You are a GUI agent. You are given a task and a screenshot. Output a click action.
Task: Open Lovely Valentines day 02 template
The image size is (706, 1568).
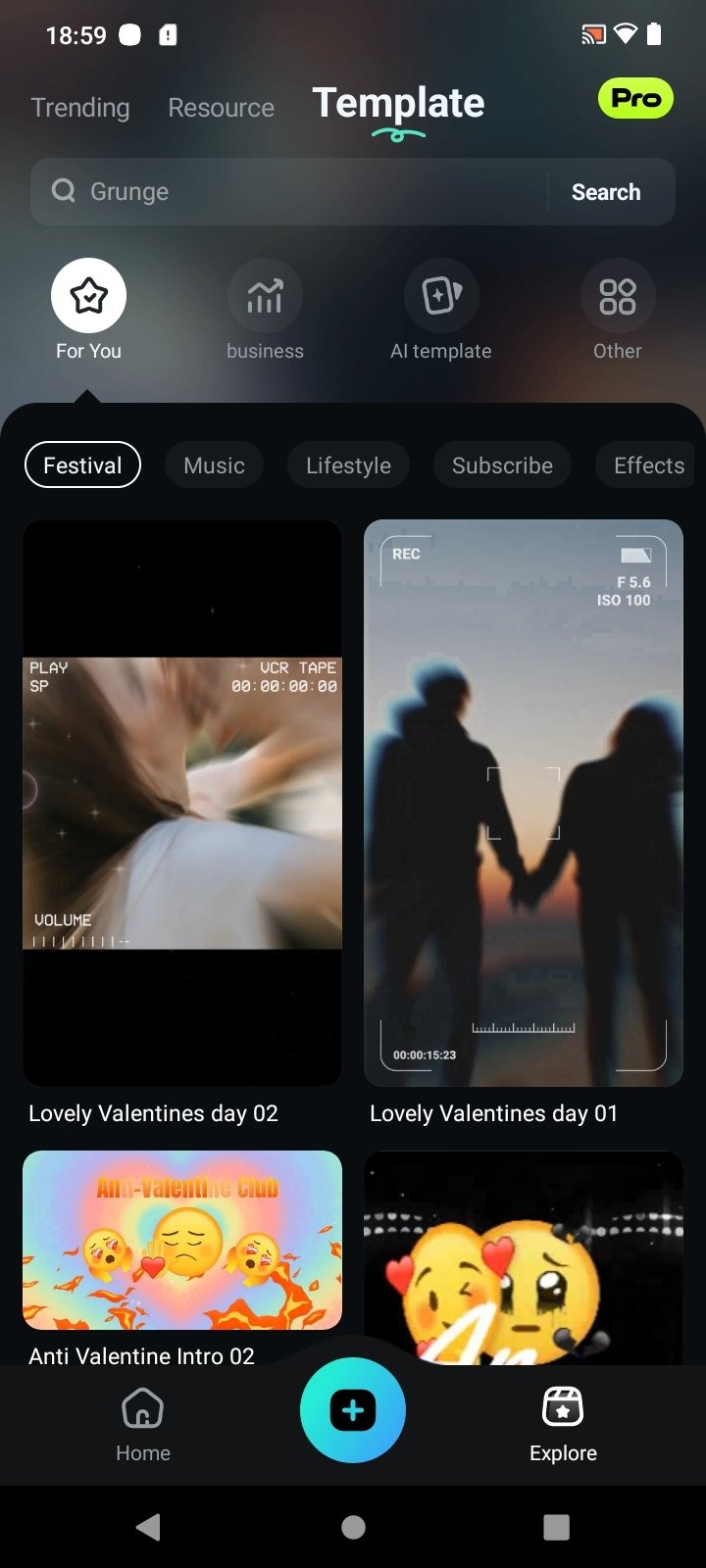click(182, 803)
